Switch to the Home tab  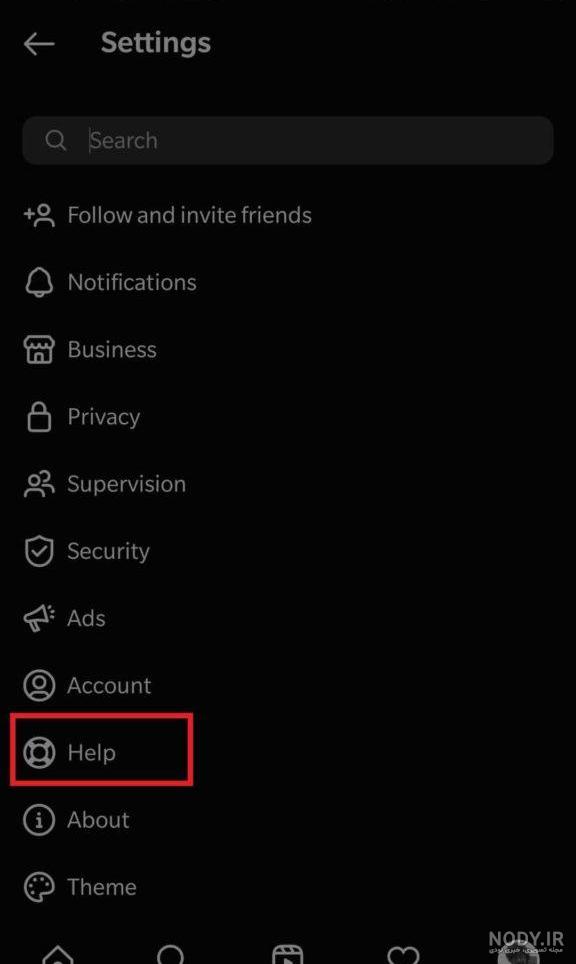coord(58,955)
